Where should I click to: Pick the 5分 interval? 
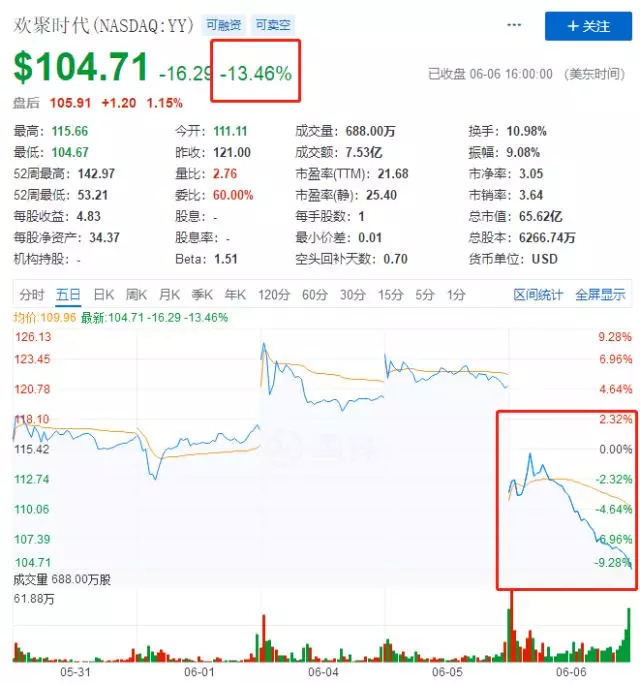tap(424, 295)
